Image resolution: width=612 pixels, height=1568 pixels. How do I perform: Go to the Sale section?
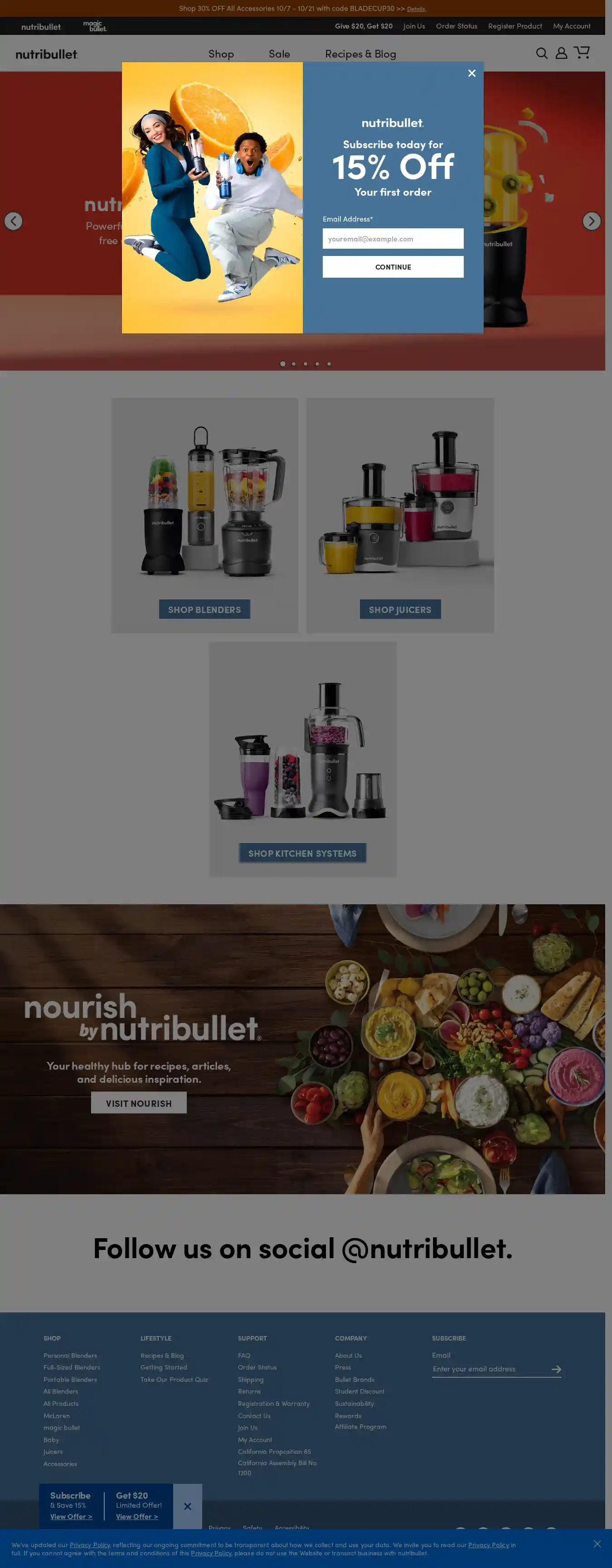click(280, 53)
